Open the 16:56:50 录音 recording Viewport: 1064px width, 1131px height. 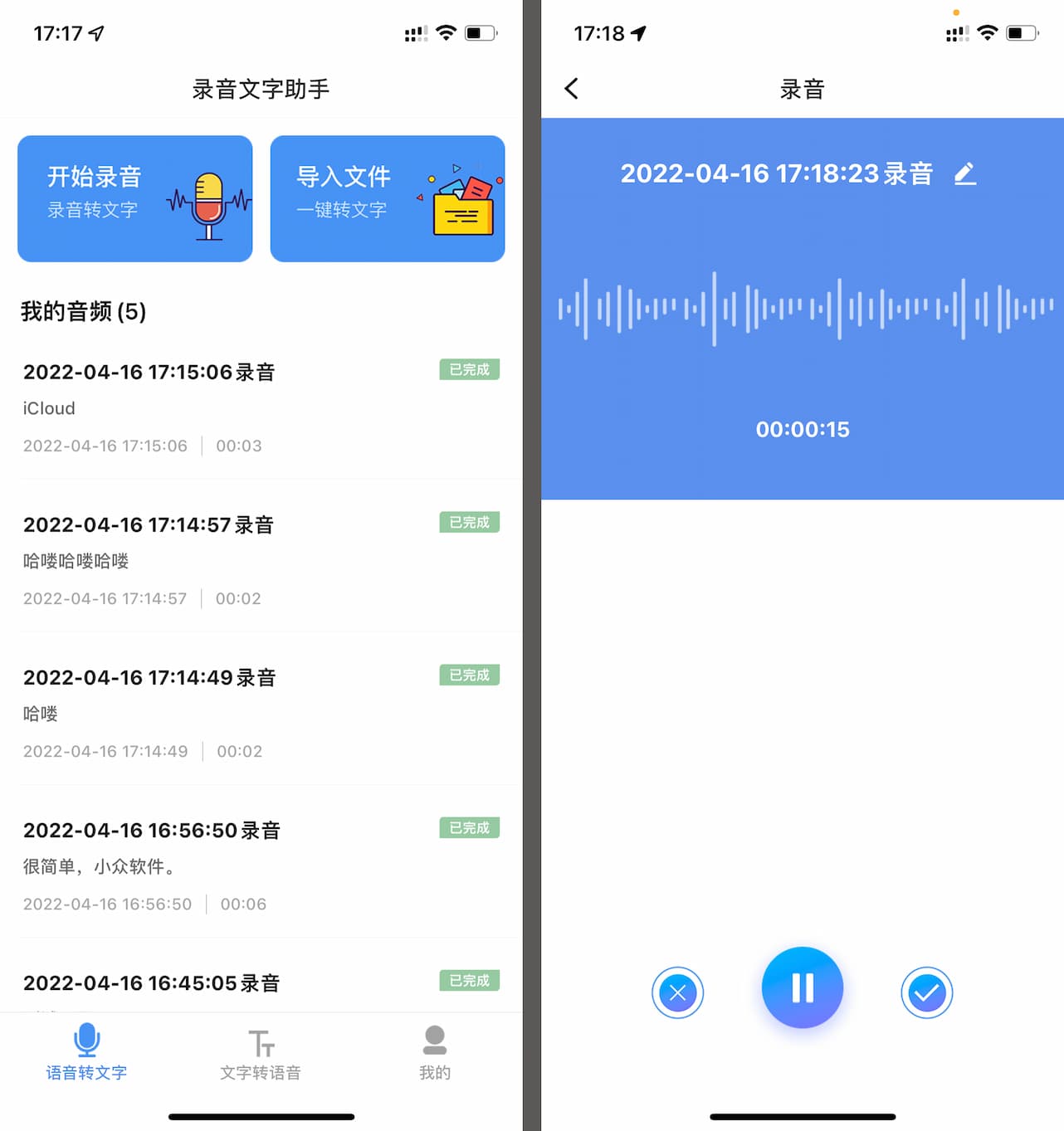tap(261, 865)
